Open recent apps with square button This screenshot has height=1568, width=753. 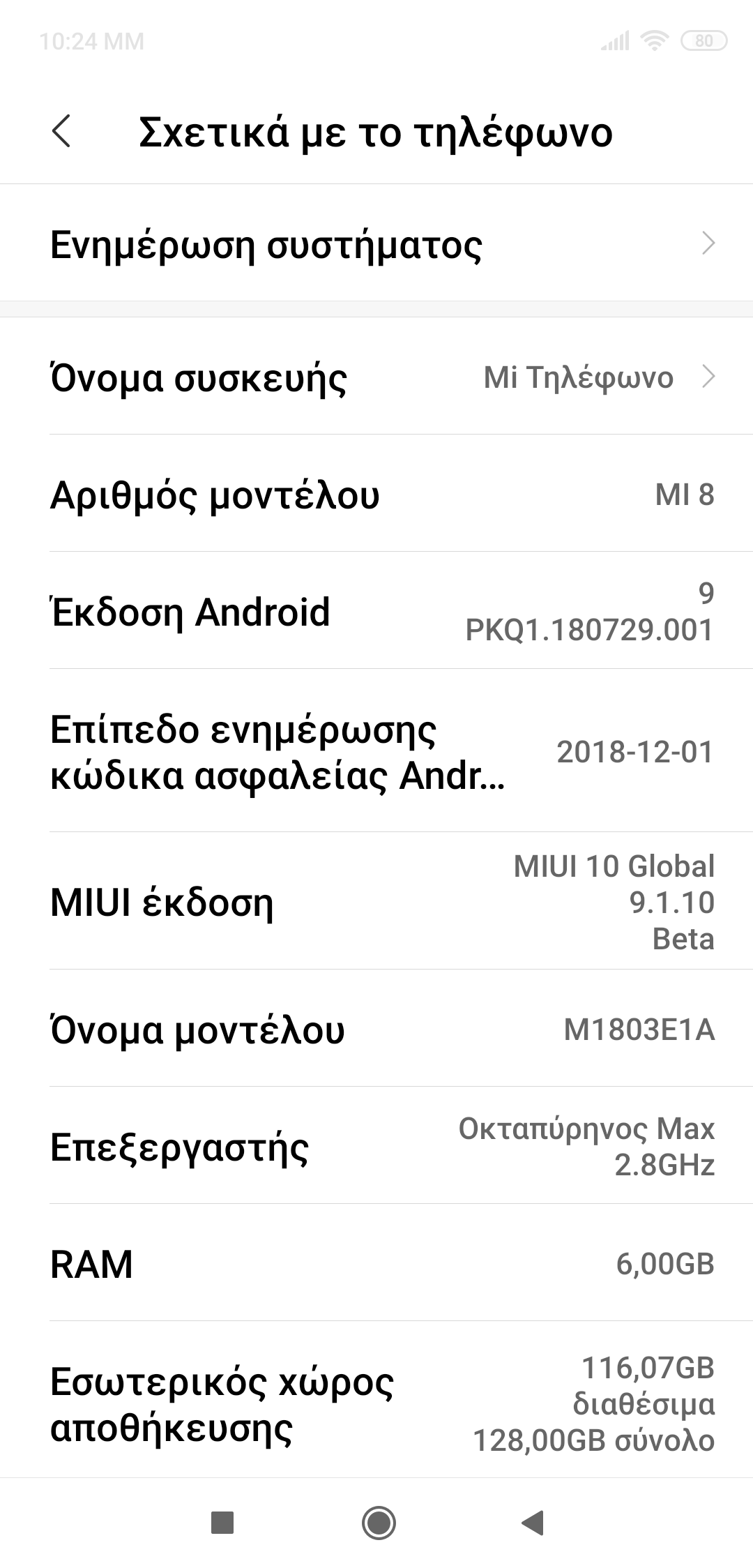coord(222,1523)
